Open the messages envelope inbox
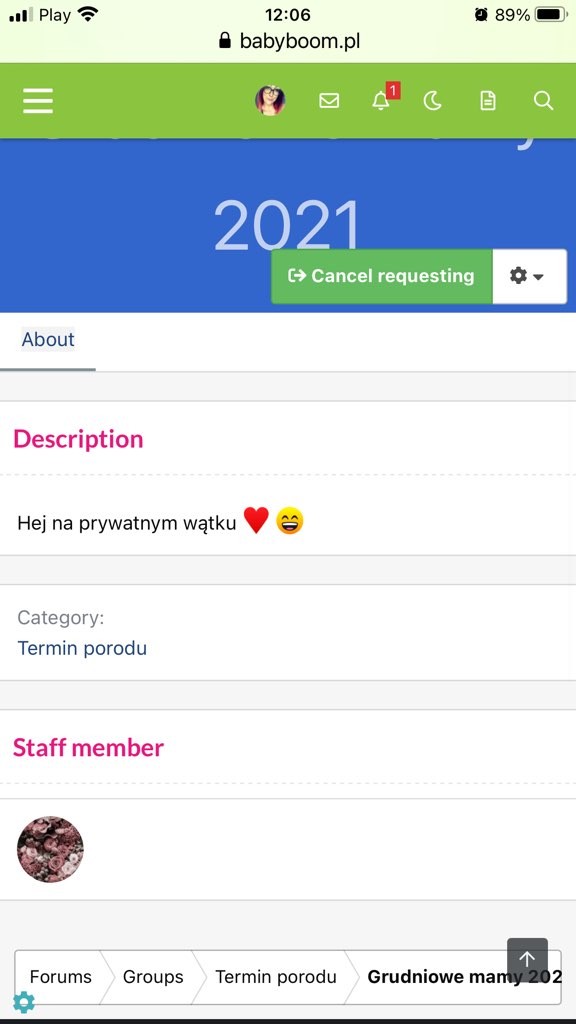This screenshot has height=1024, width=576. tap(328, 101)
